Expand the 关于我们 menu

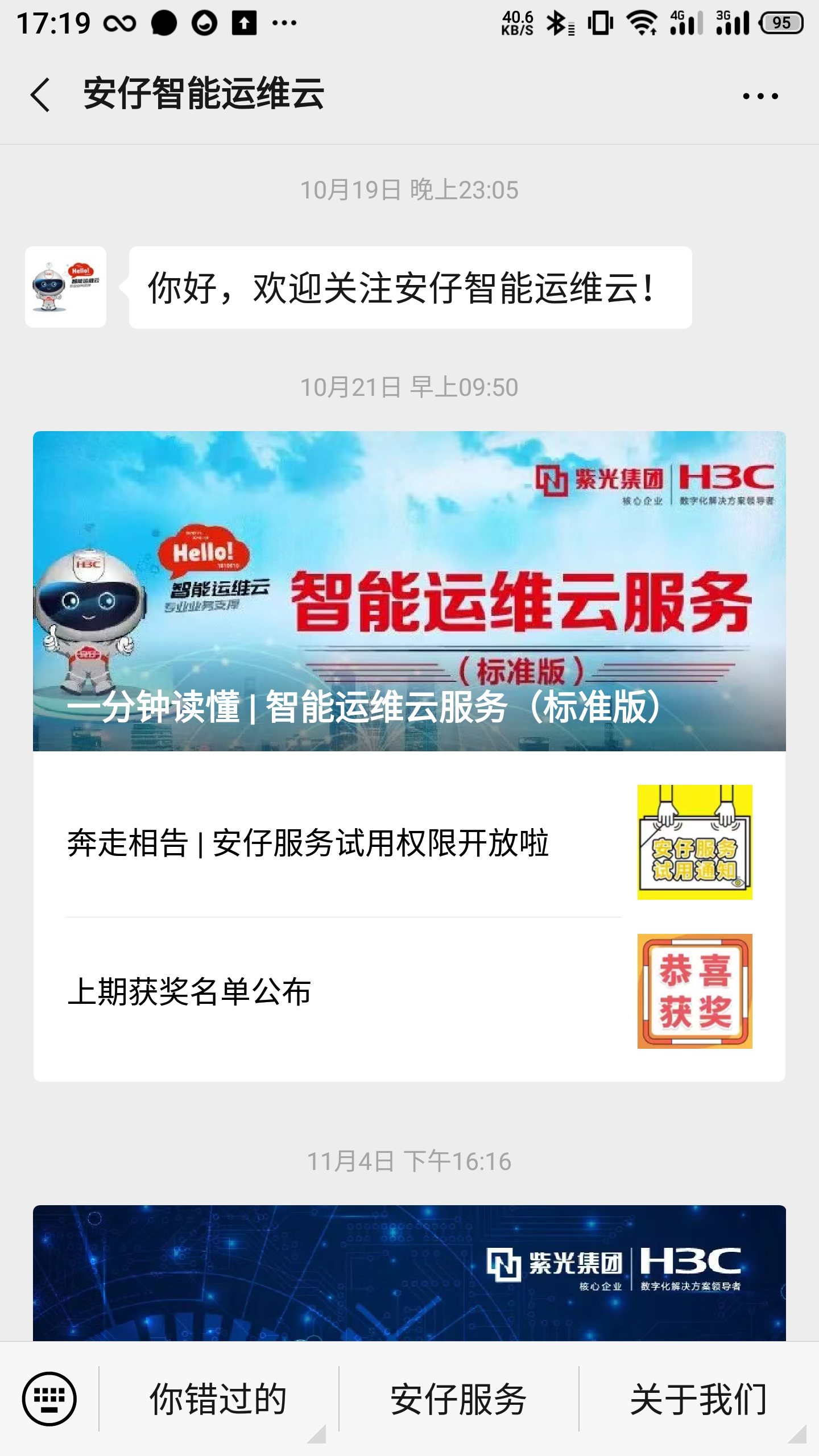tap(698, 1399)
